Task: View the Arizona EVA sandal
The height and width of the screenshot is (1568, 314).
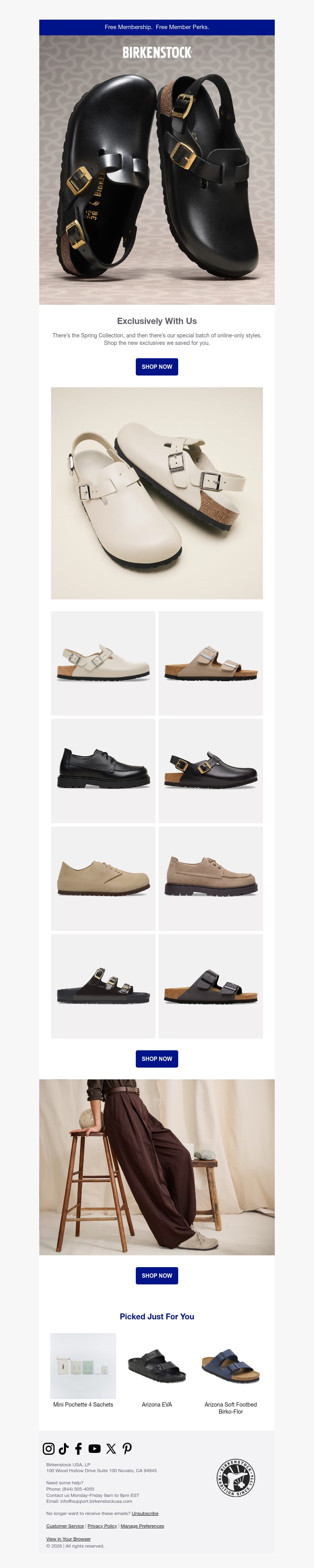Action: tap(156, 1365)
